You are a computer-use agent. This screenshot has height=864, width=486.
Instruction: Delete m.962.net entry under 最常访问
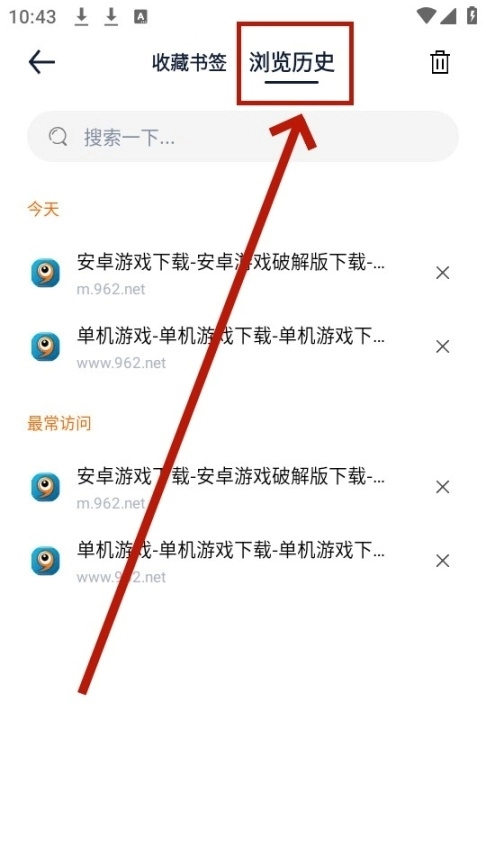442,487
